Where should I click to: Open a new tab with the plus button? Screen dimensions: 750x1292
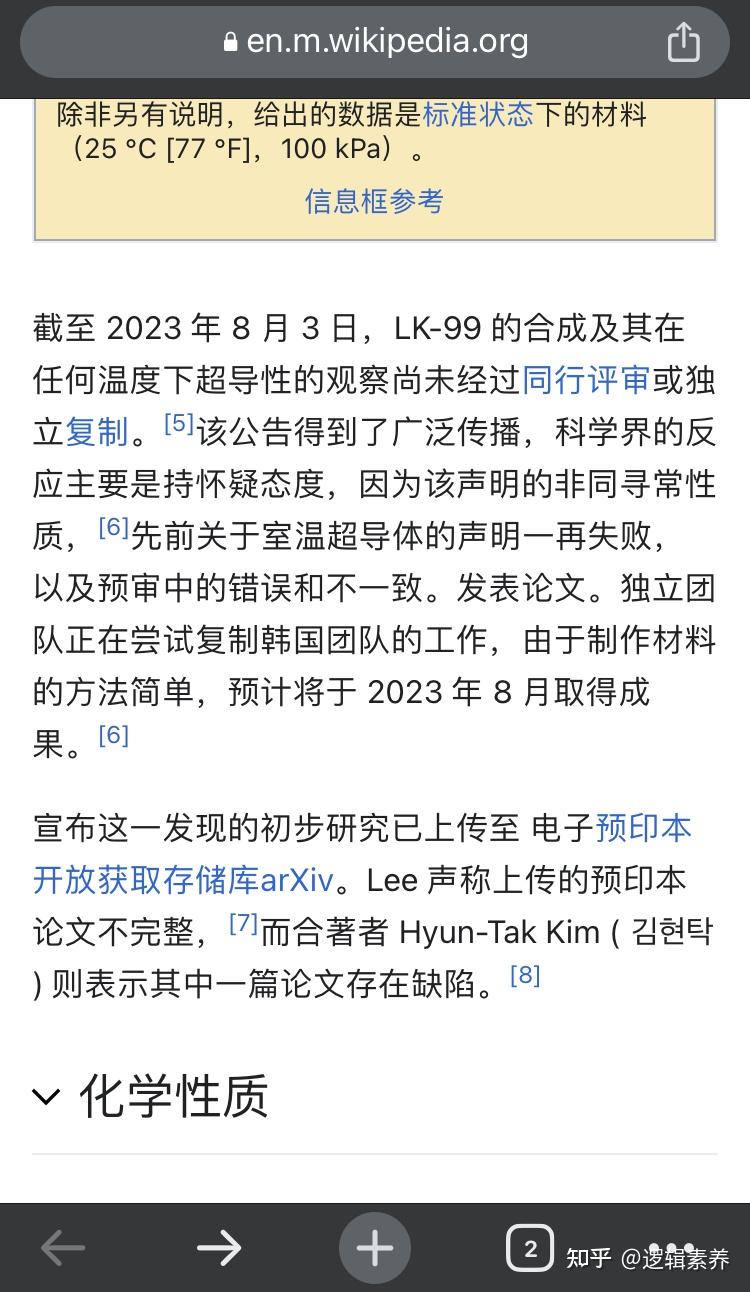tap(375, 1248)
